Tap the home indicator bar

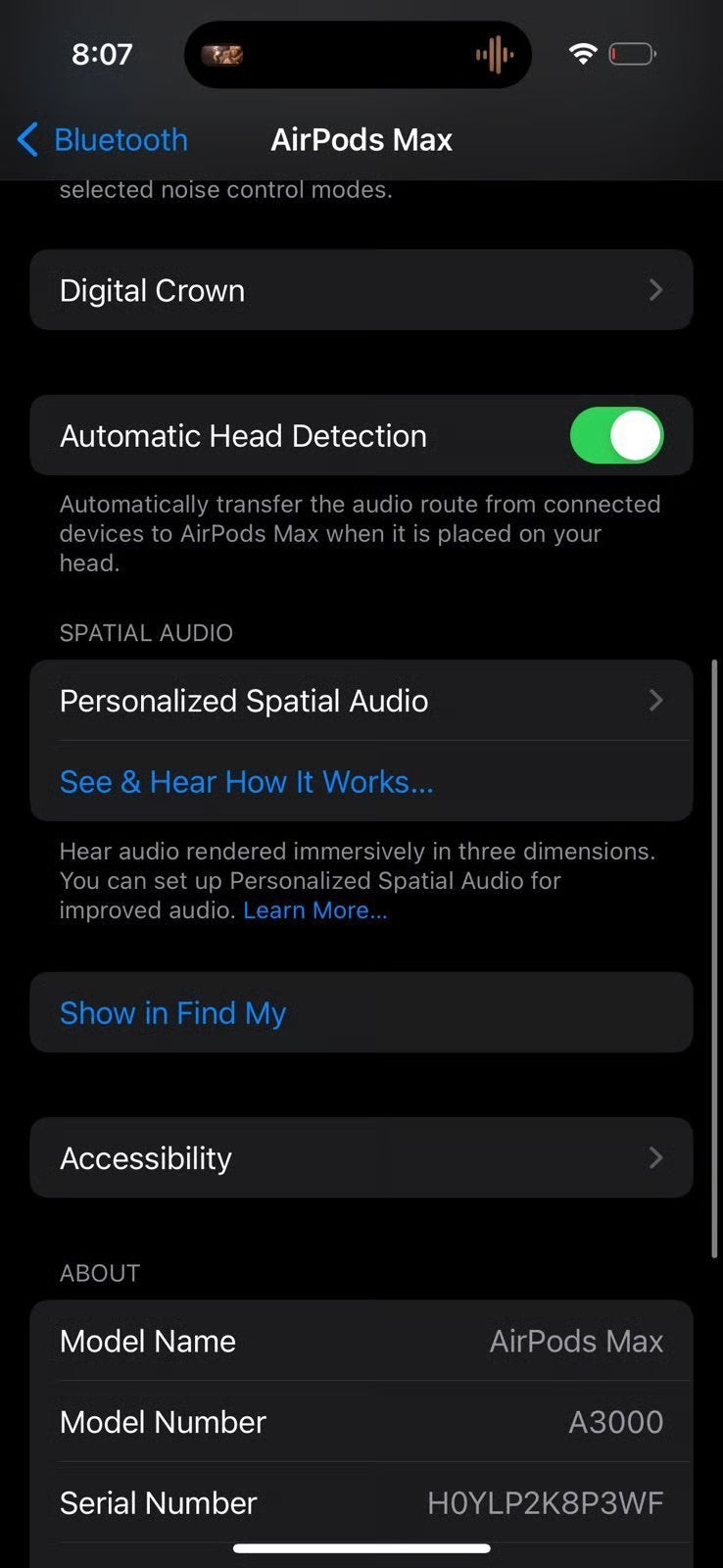[x=361, y=1548]
